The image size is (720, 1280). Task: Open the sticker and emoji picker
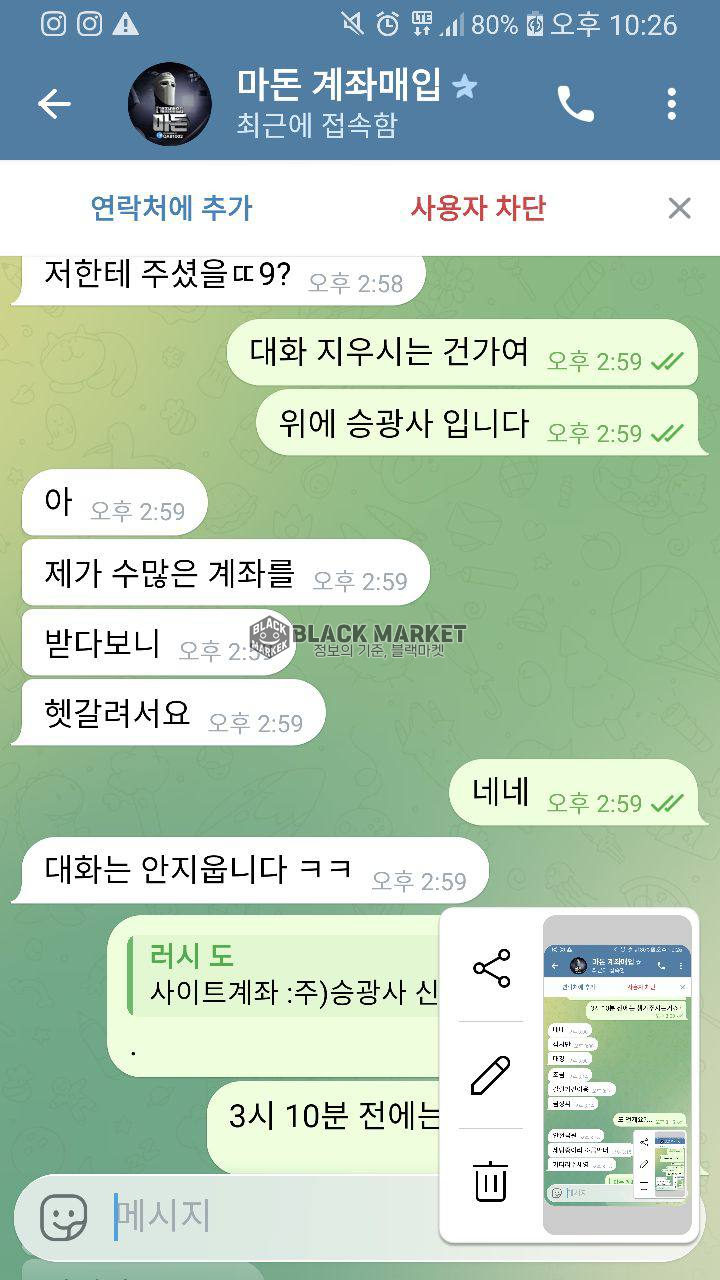pyautogui.click(x=63, y=1217)
